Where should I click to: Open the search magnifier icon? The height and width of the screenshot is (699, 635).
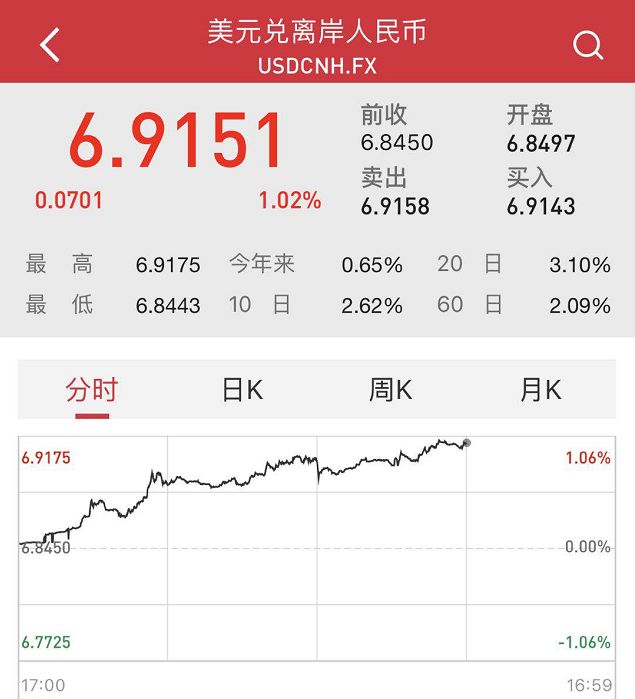588,45
